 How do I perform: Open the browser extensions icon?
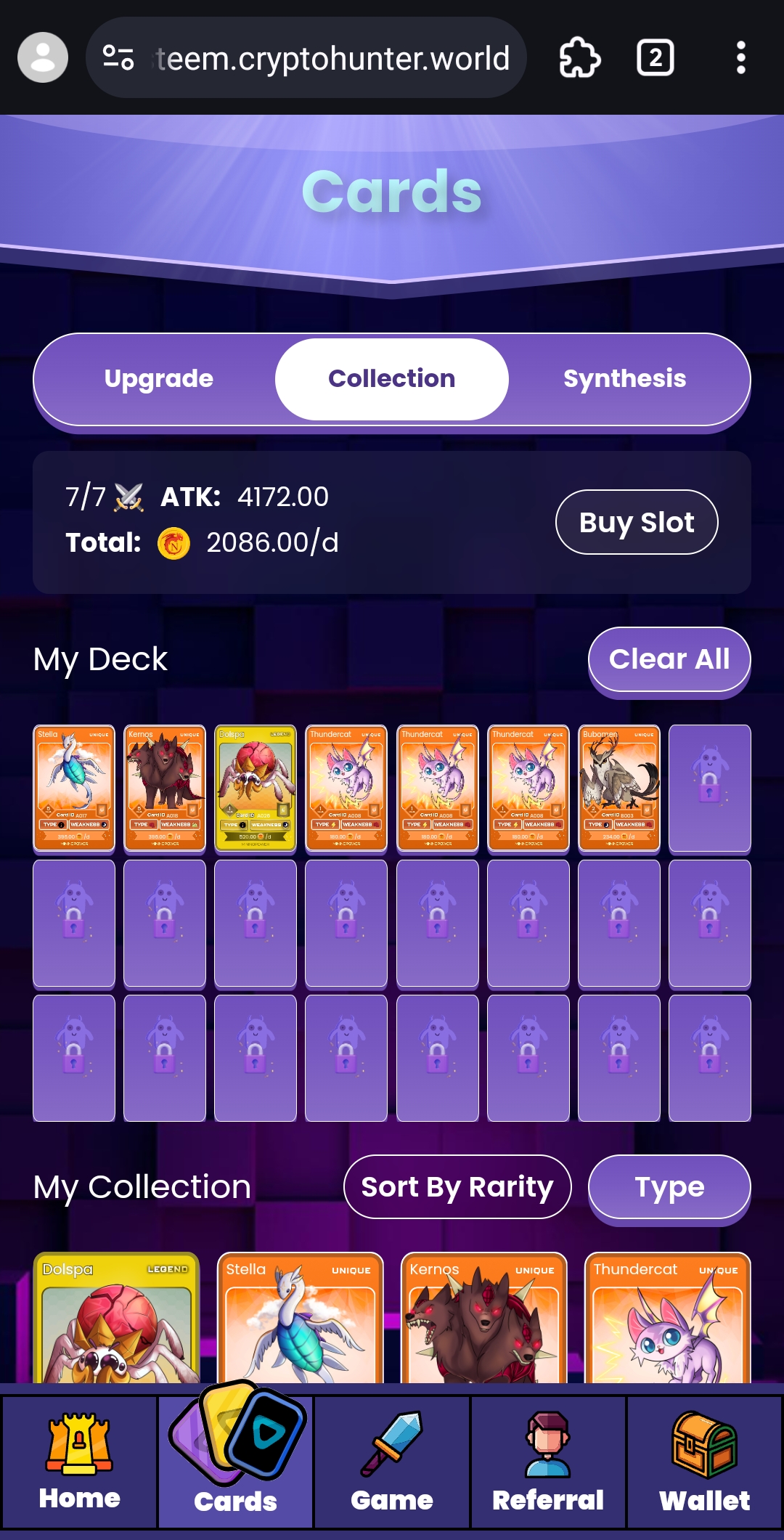click(x=579, y=57)
